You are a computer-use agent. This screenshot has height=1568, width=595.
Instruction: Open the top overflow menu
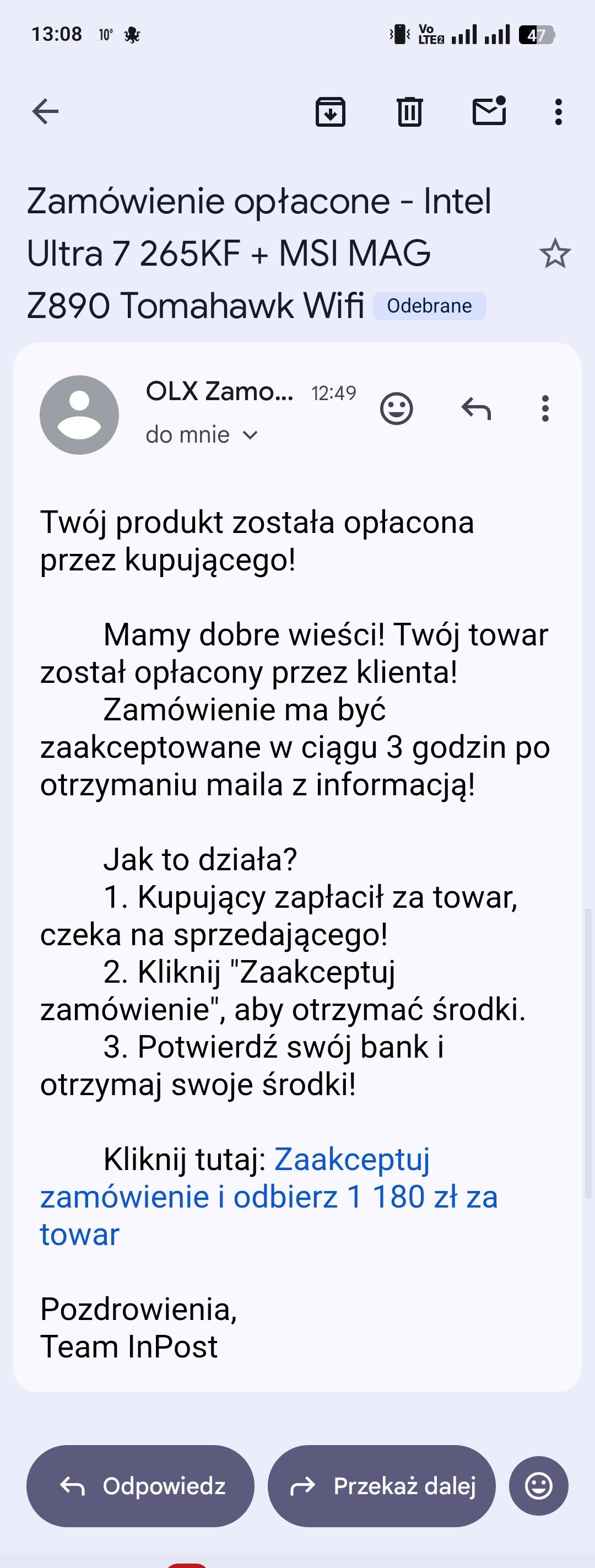coord(558,112)
